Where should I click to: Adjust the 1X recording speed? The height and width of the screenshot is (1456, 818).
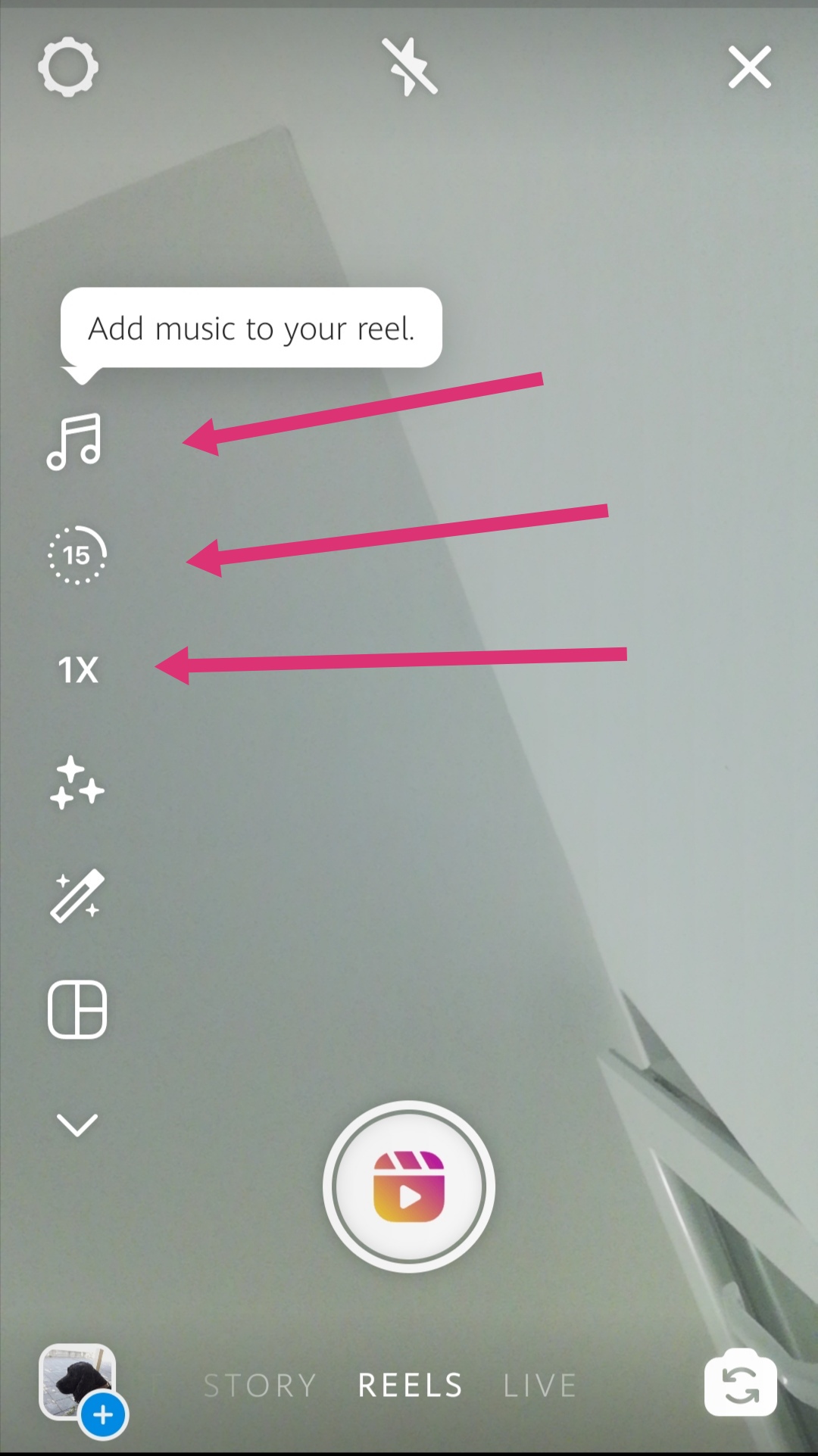(x=78, y=670)
